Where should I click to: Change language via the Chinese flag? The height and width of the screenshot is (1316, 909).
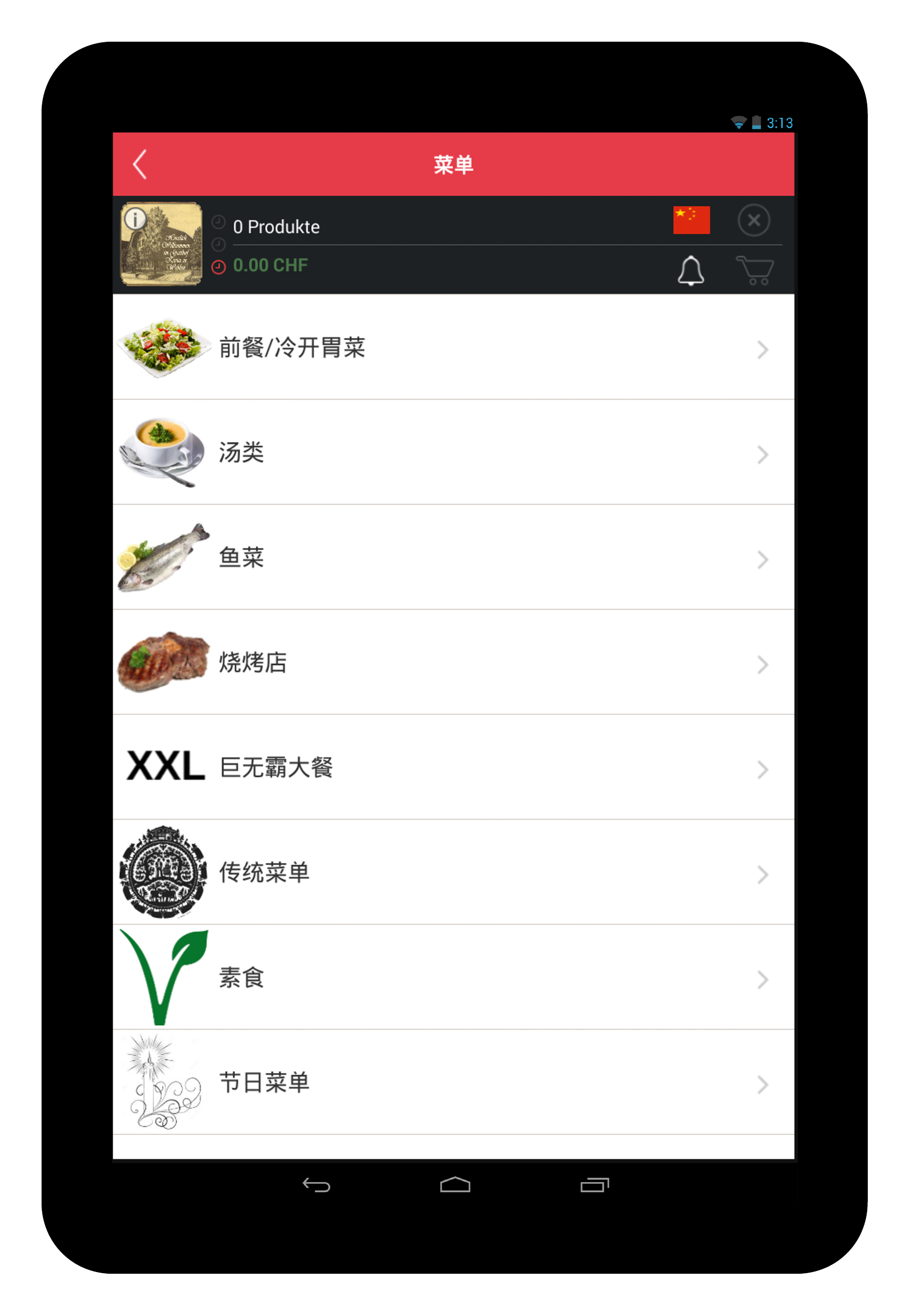click(x=691, y=220)
